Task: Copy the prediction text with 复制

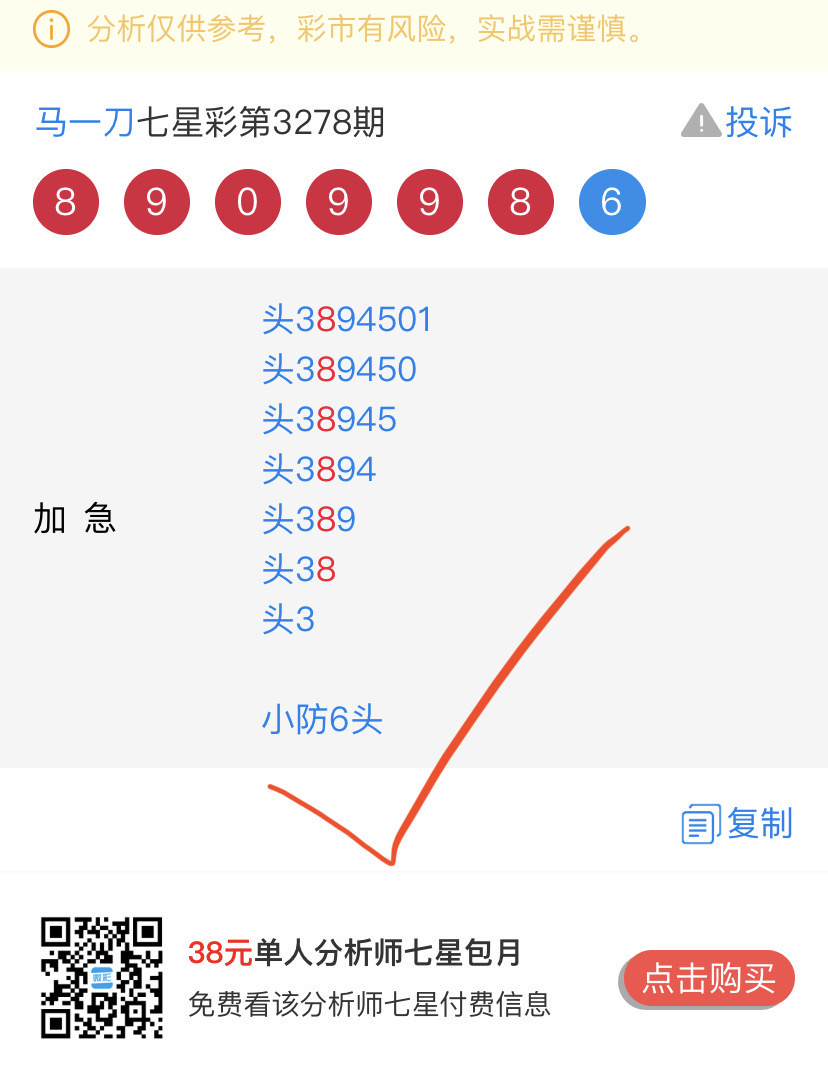Action: (738, 824)
